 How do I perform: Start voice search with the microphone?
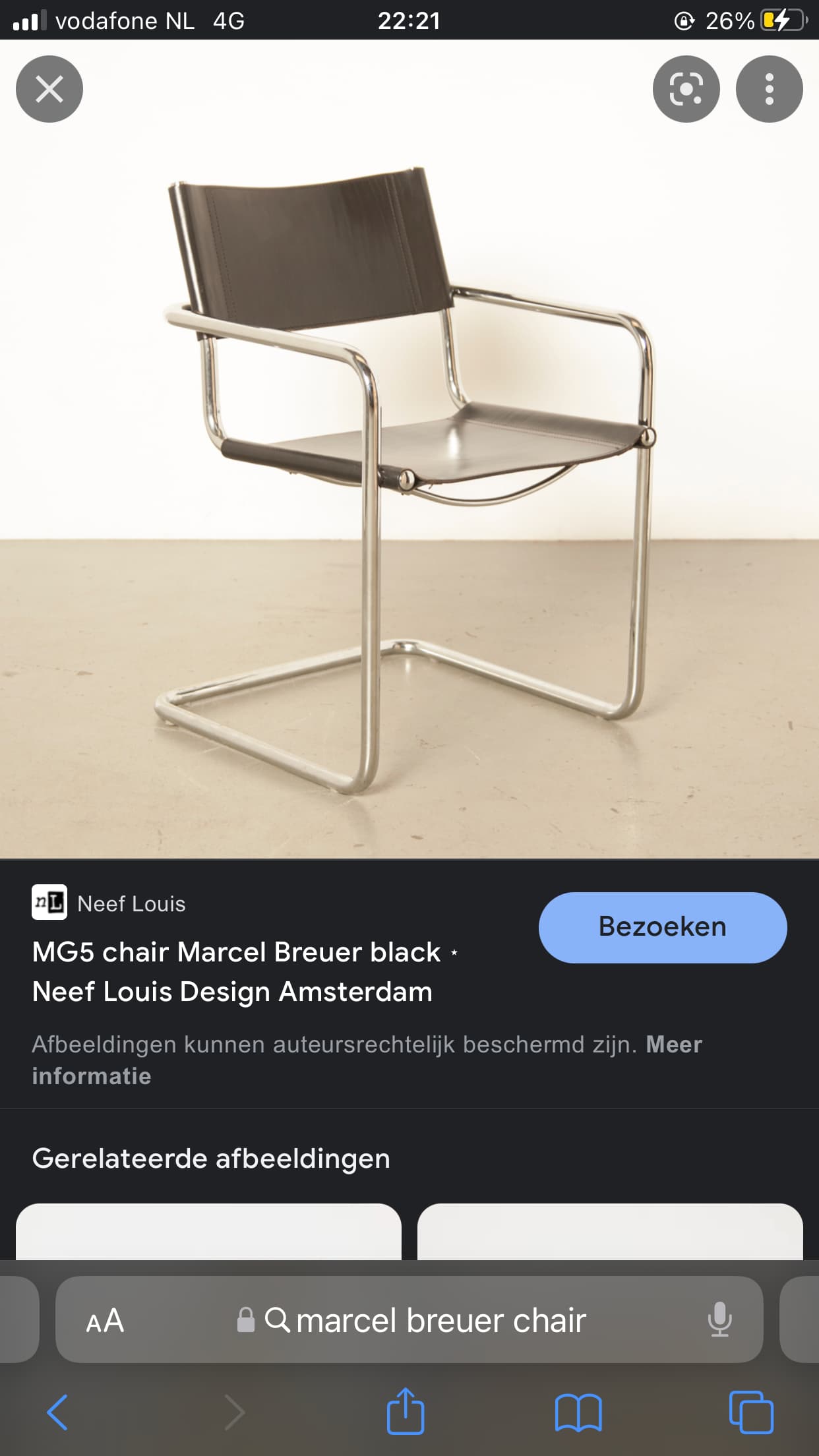point(719,1319)
